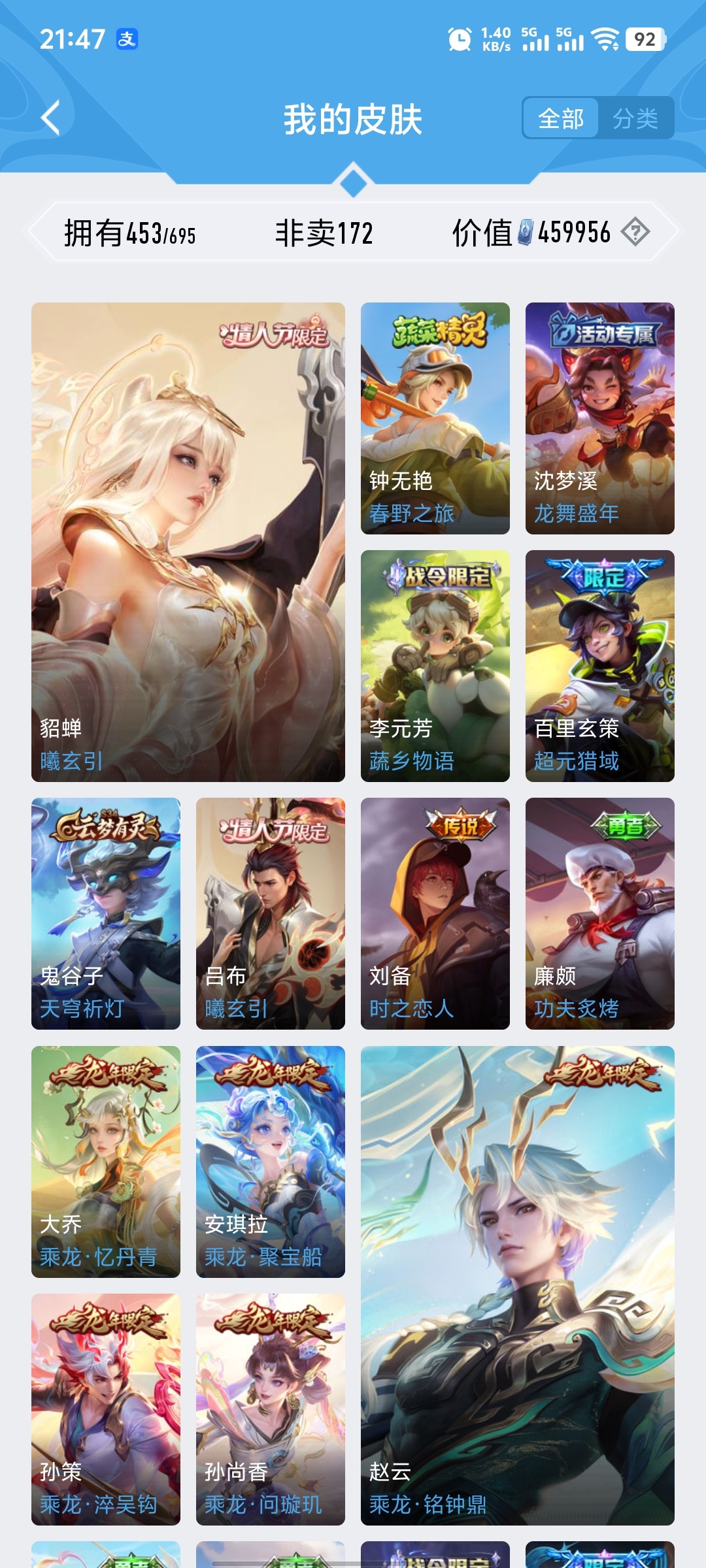
Task: Open 大乔 乘龙·忆丹青 skin
Action: pos(106,1162)
